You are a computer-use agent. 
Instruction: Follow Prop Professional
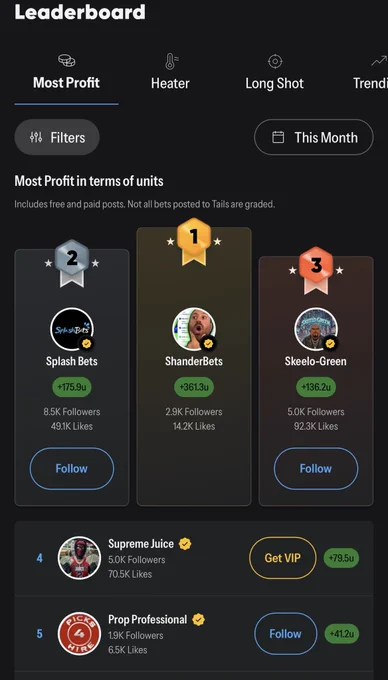(x=285, y=634)
